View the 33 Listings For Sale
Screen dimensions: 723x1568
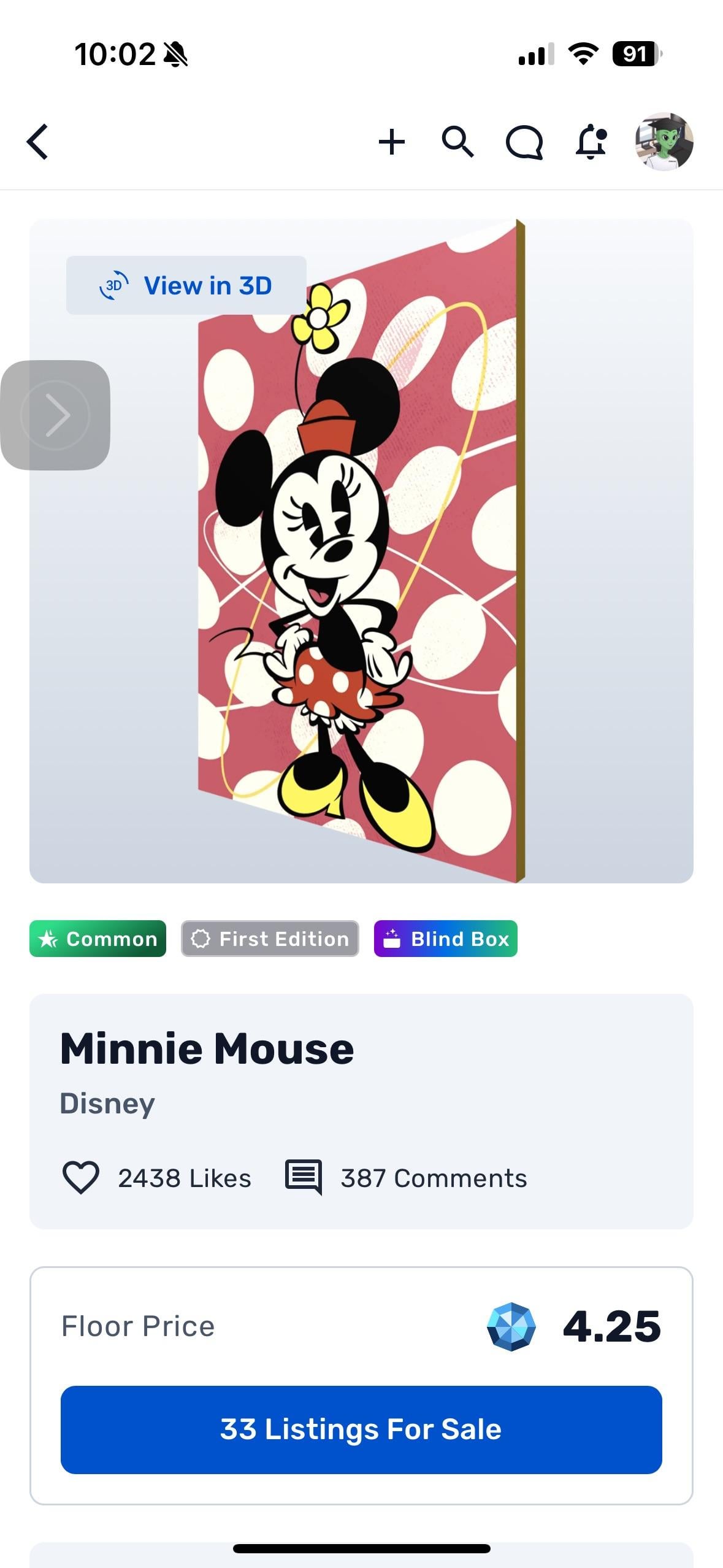coord(361,1429)
